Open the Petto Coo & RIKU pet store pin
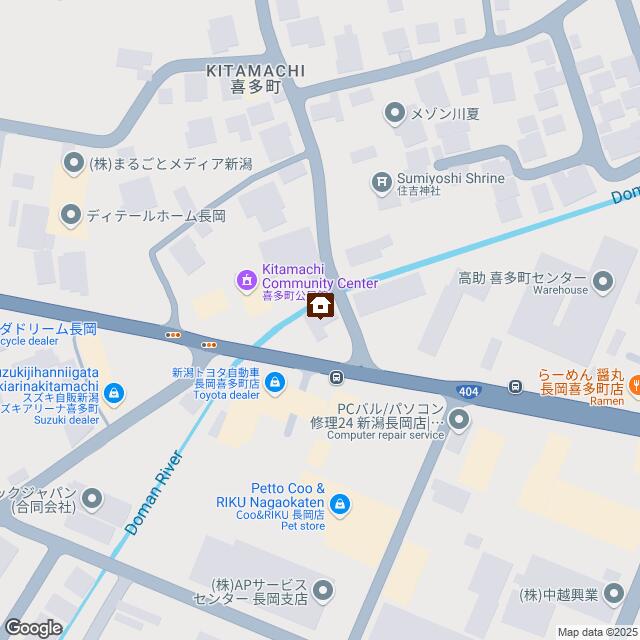The height and width of the screenshot is (640, 640). tap(340, 503)
